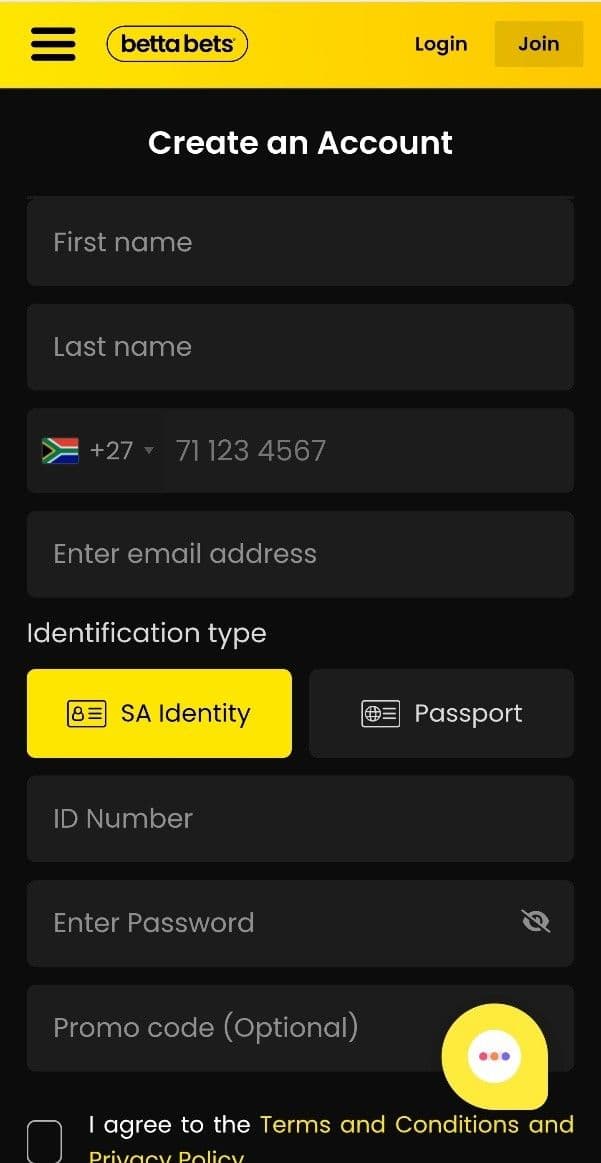Tap the Login button
This screenshot has width=601, height=1163.
[440, 44]
